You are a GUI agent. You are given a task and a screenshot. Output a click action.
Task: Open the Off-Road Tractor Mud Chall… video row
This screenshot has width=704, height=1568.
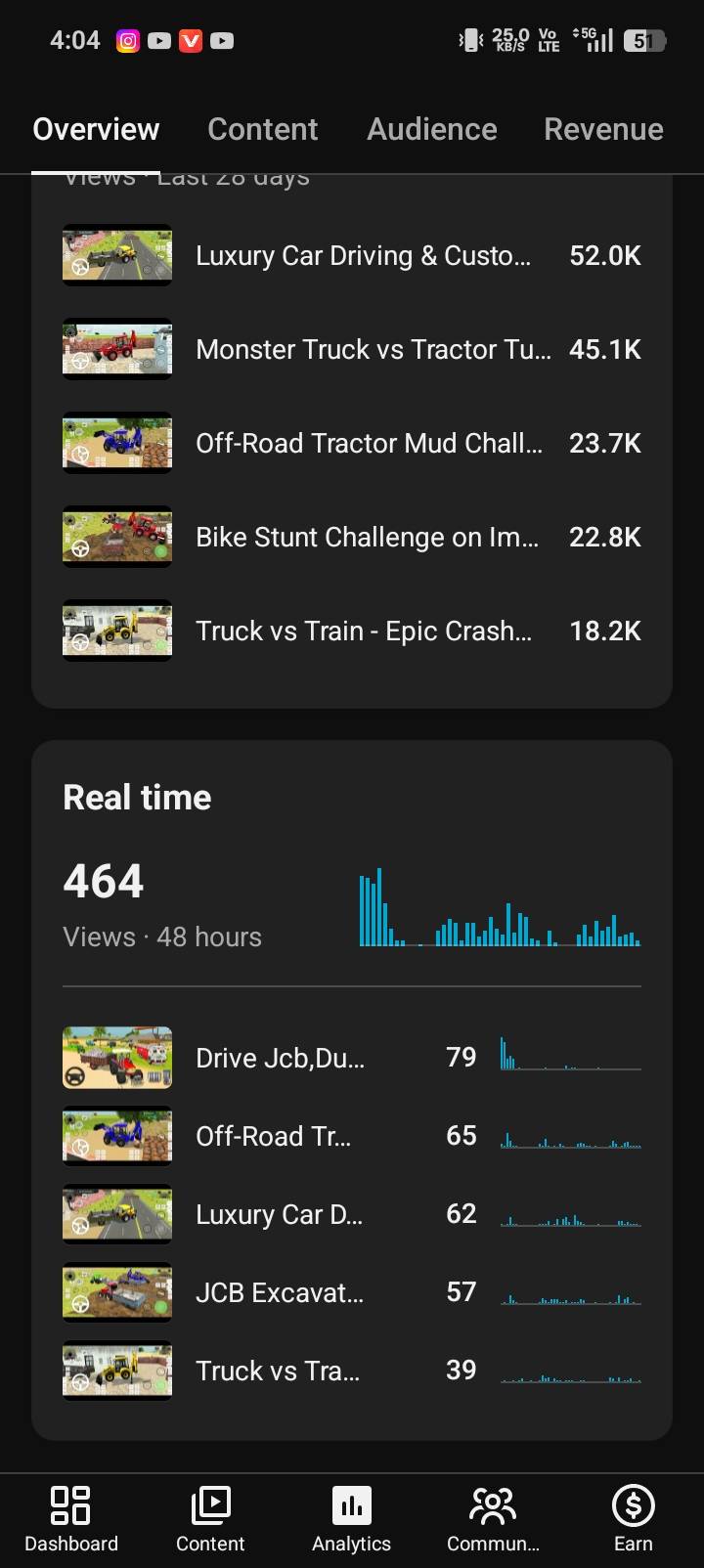[352, 444]
